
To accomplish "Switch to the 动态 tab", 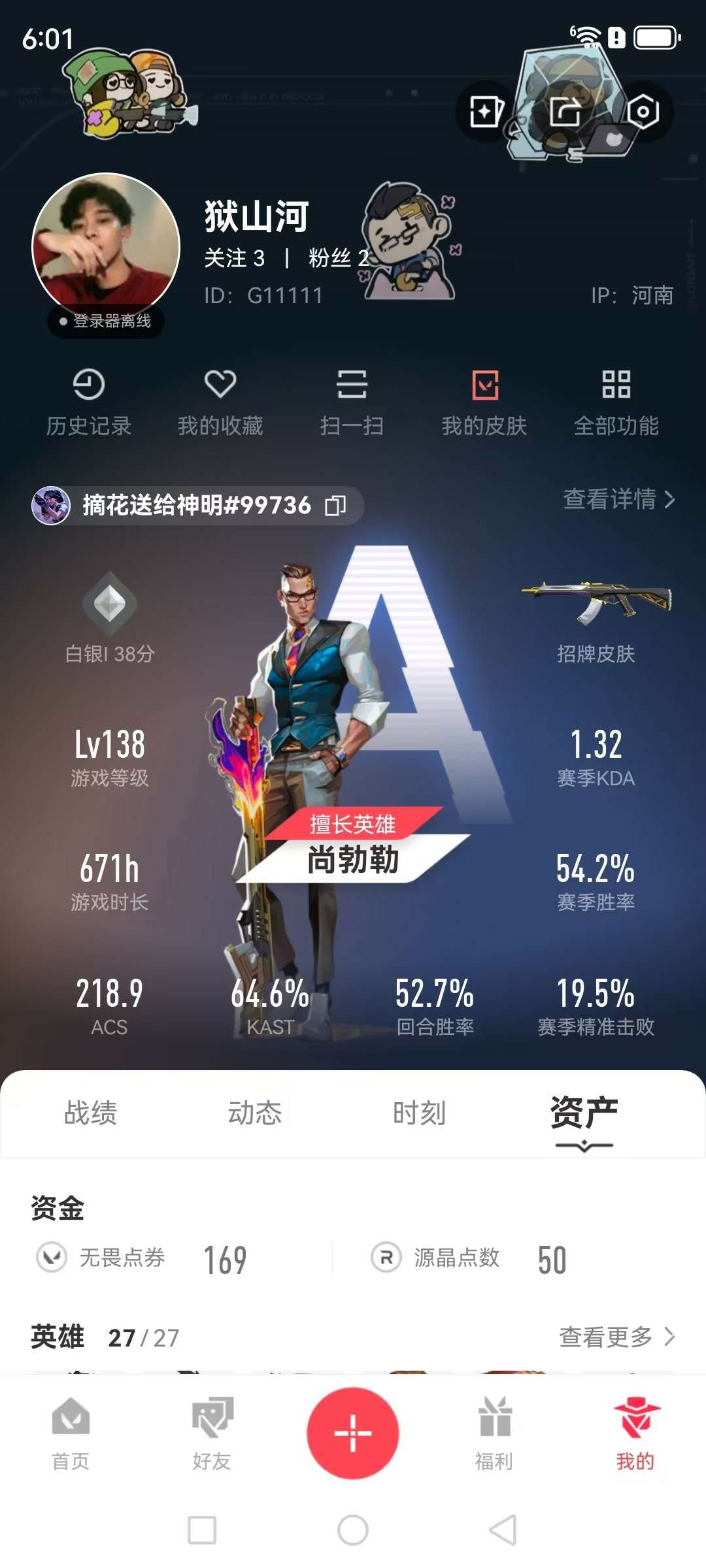I will coord(255,1113).
